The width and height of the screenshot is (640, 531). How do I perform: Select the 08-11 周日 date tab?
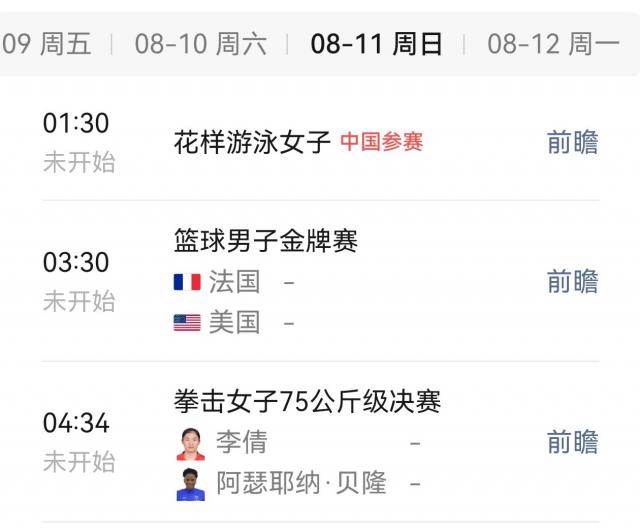click(x=377, y=44)
